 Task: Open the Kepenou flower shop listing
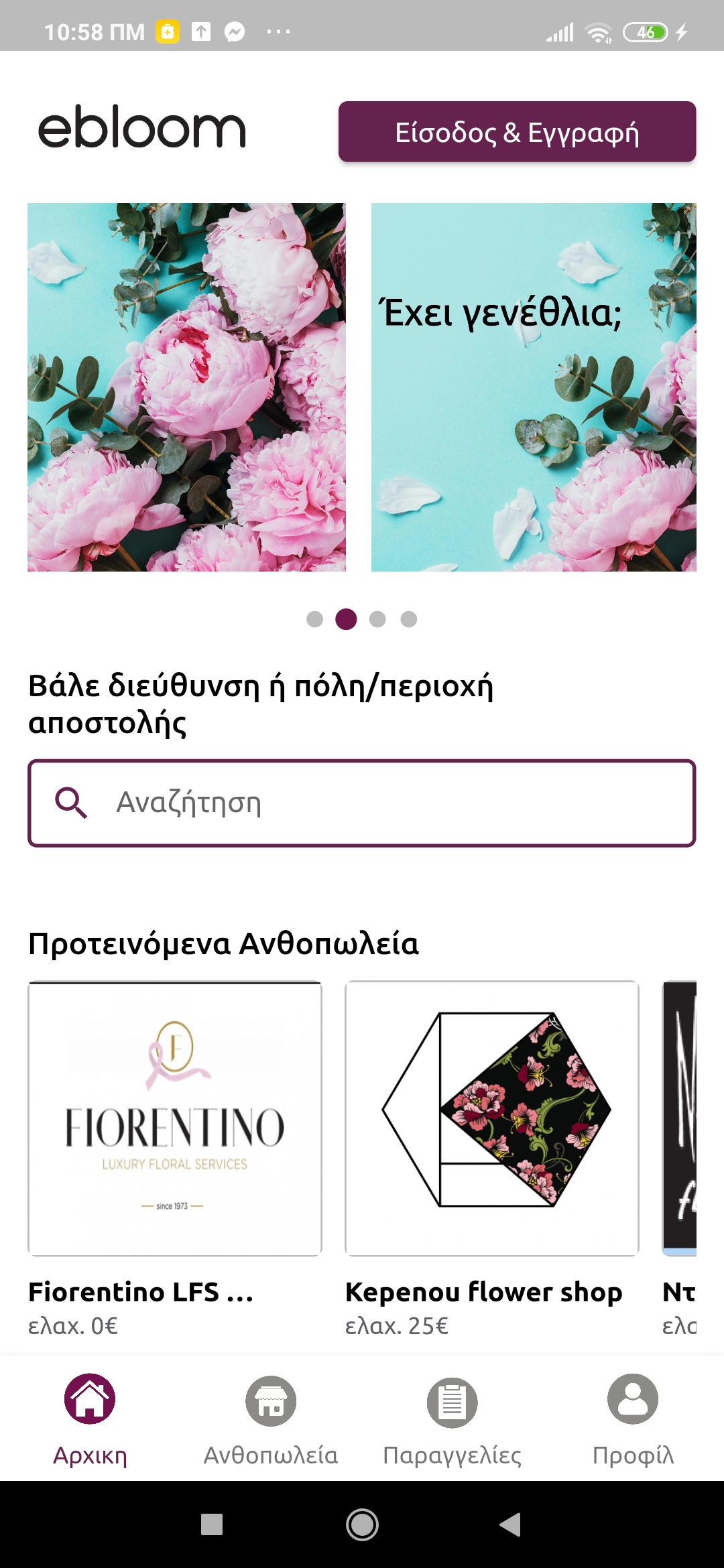point(490,1119)
